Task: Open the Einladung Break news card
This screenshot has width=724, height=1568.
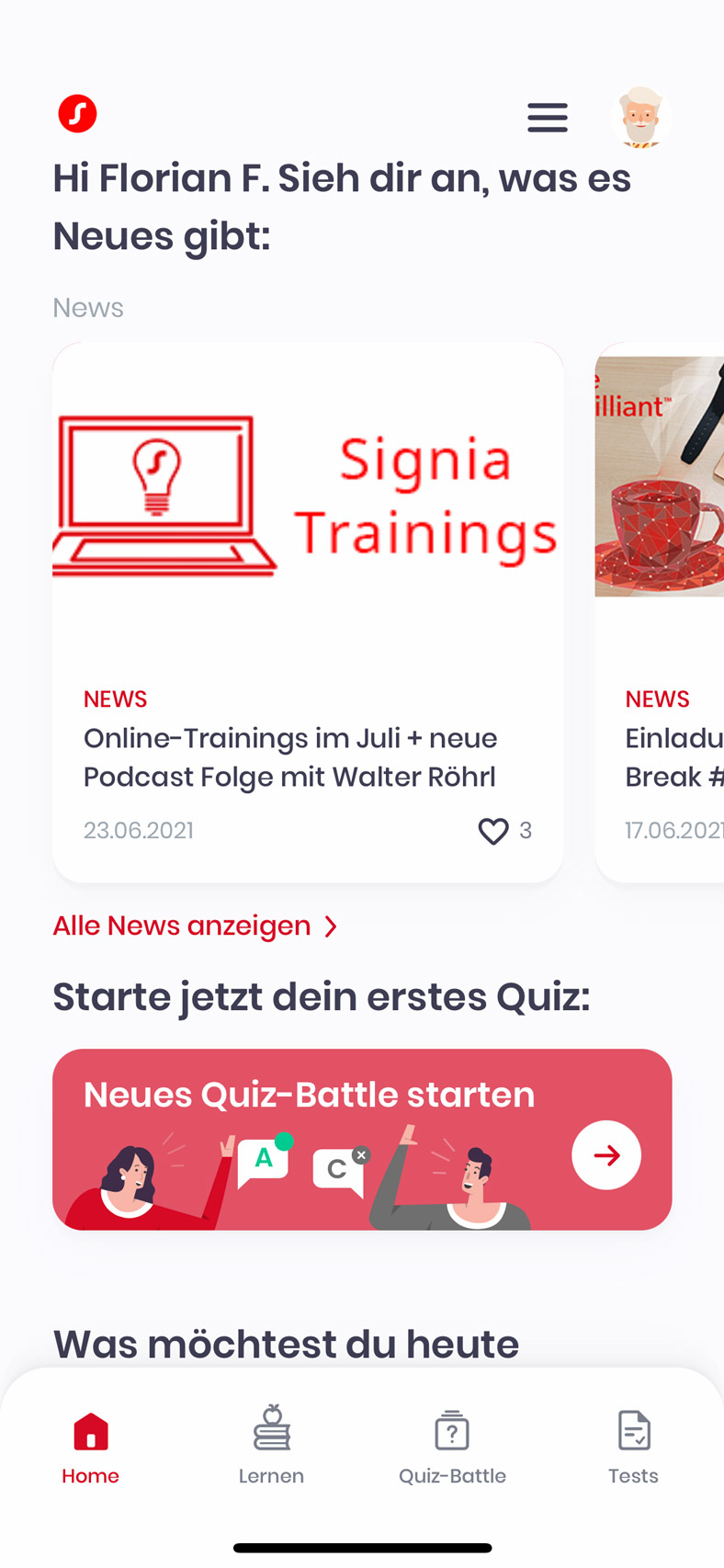Action: (x=660, y=612)
